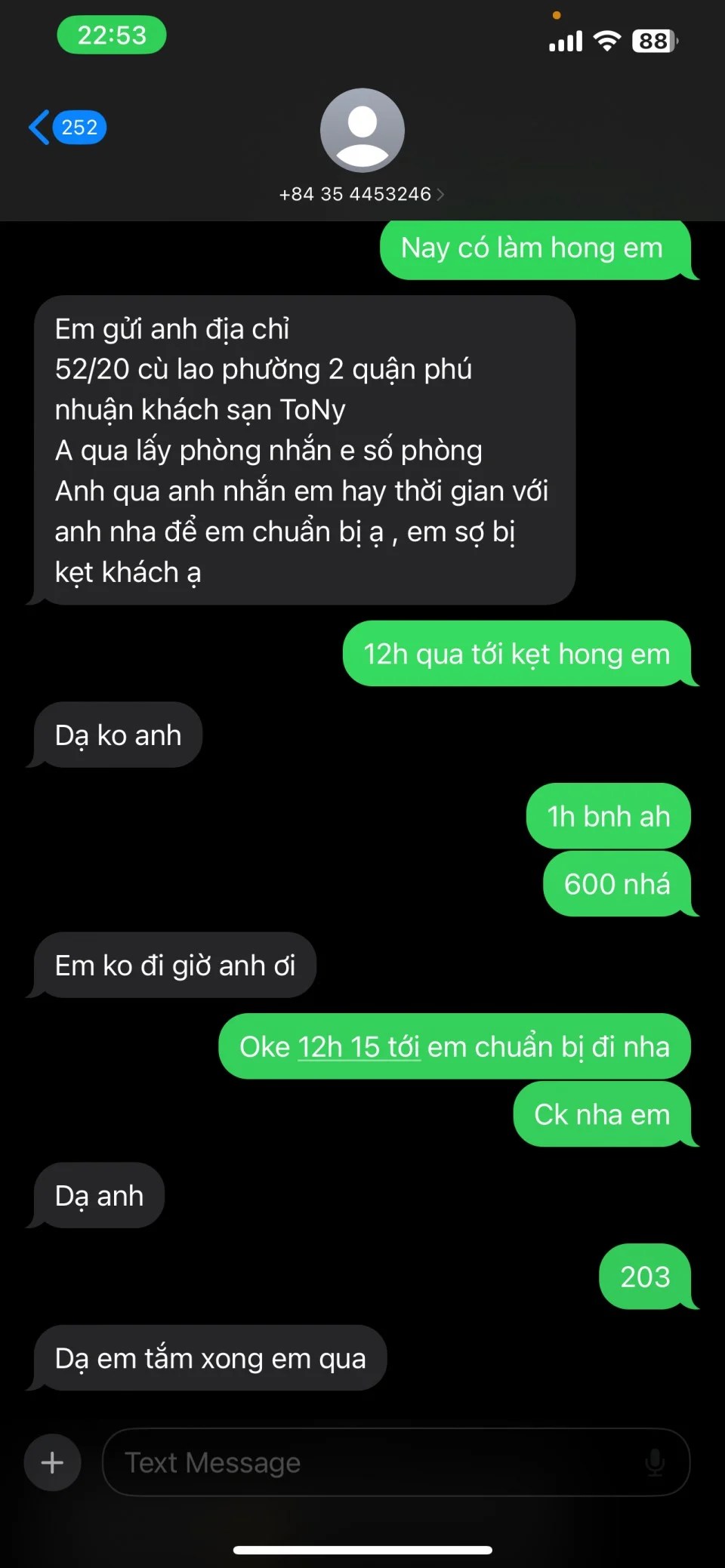
Task: Go back to the messages list
Action: tap(66, 127)
